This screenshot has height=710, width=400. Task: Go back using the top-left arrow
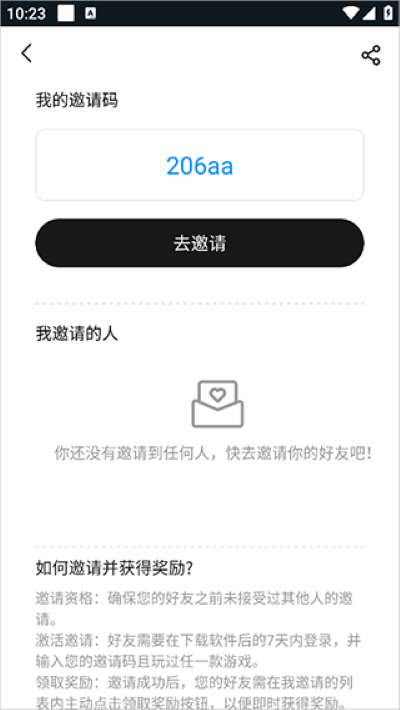tap(26, 53)
